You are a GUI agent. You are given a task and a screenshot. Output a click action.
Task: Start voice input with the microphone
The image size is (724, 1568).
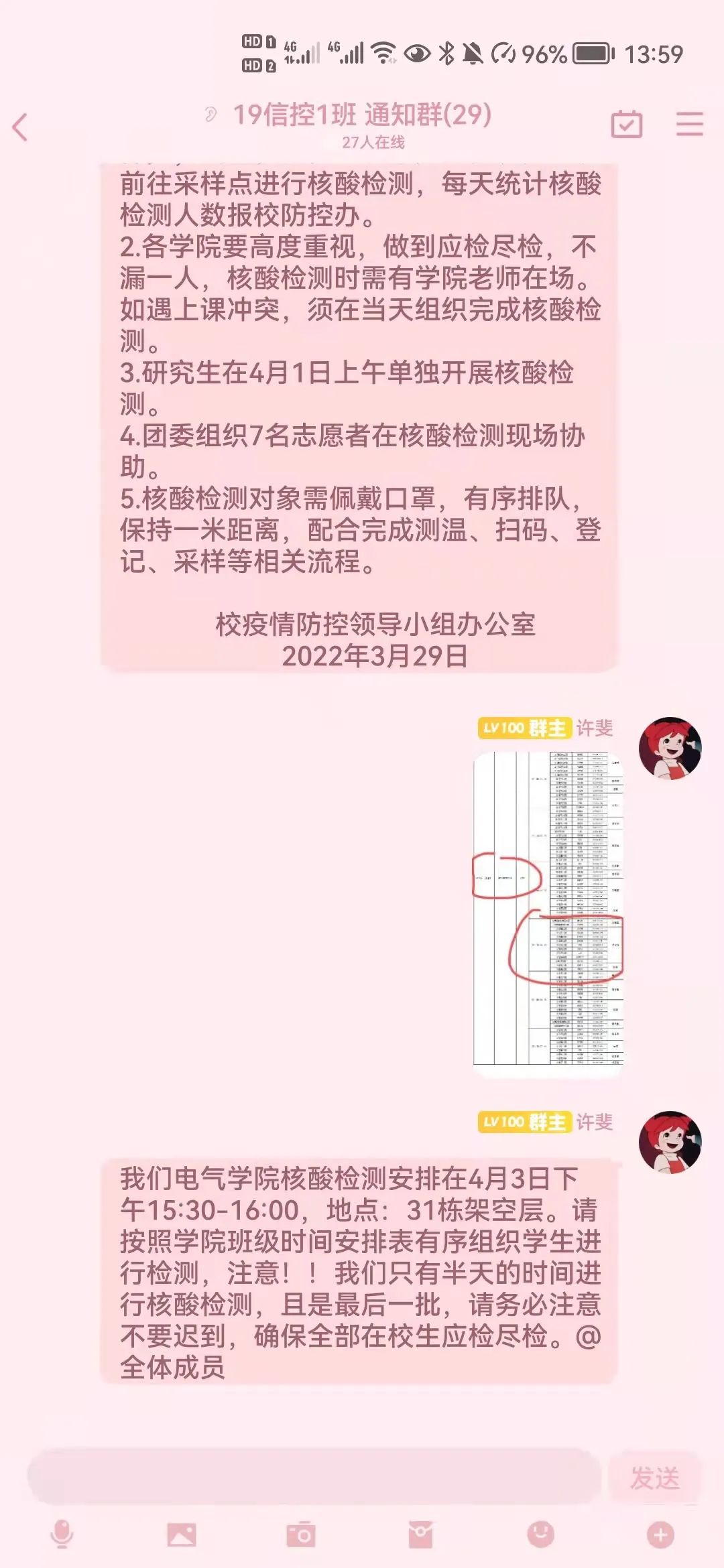pyautogui.click(x=62, y=1534)
